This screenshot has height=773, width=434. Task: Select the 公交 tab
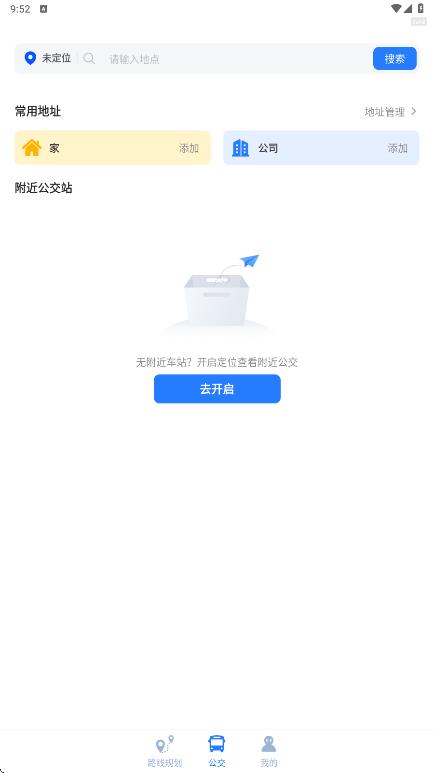(x=217, y=751)
